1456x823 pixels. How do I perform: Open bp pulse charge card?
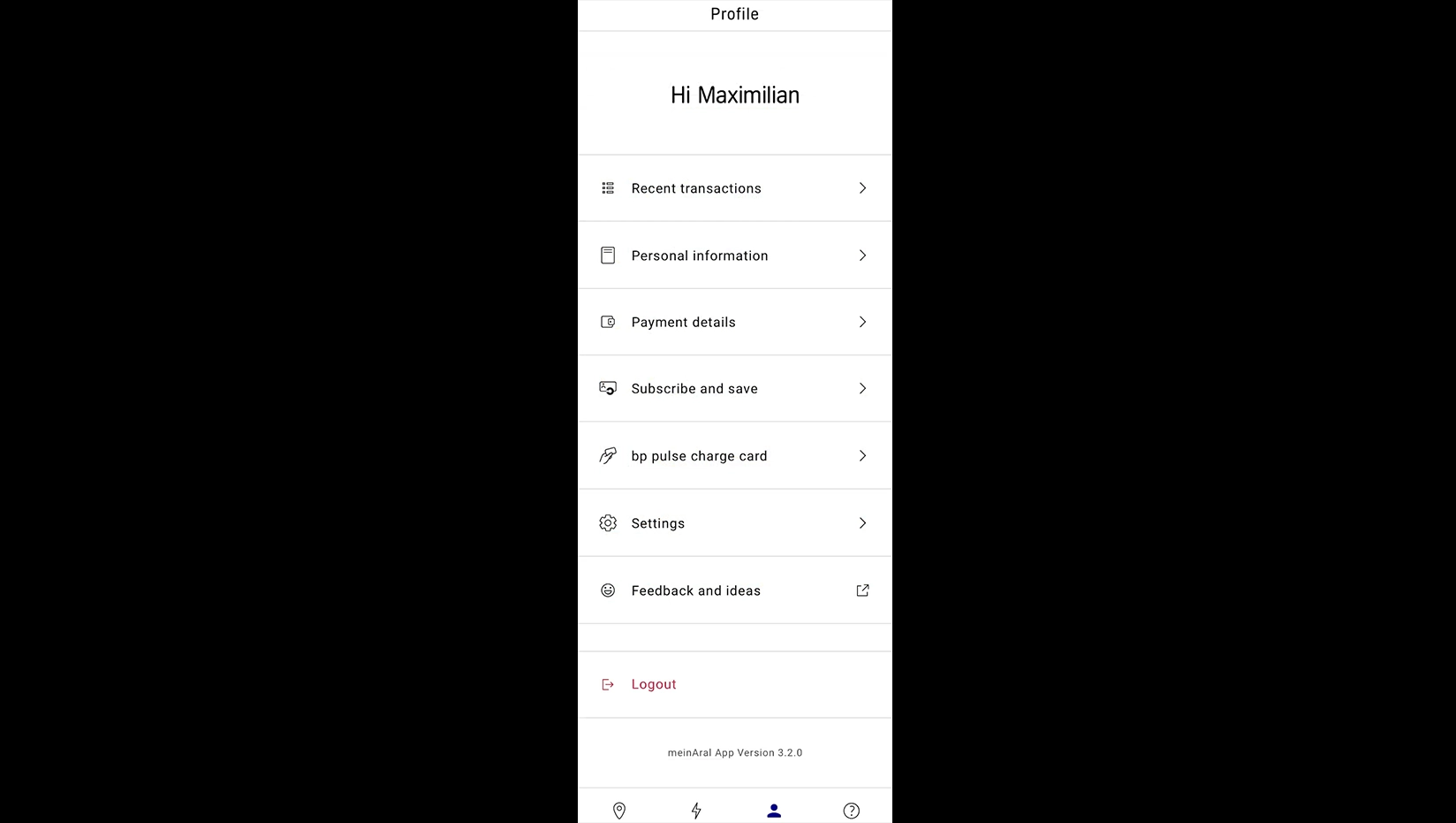[x=734, y=456]
